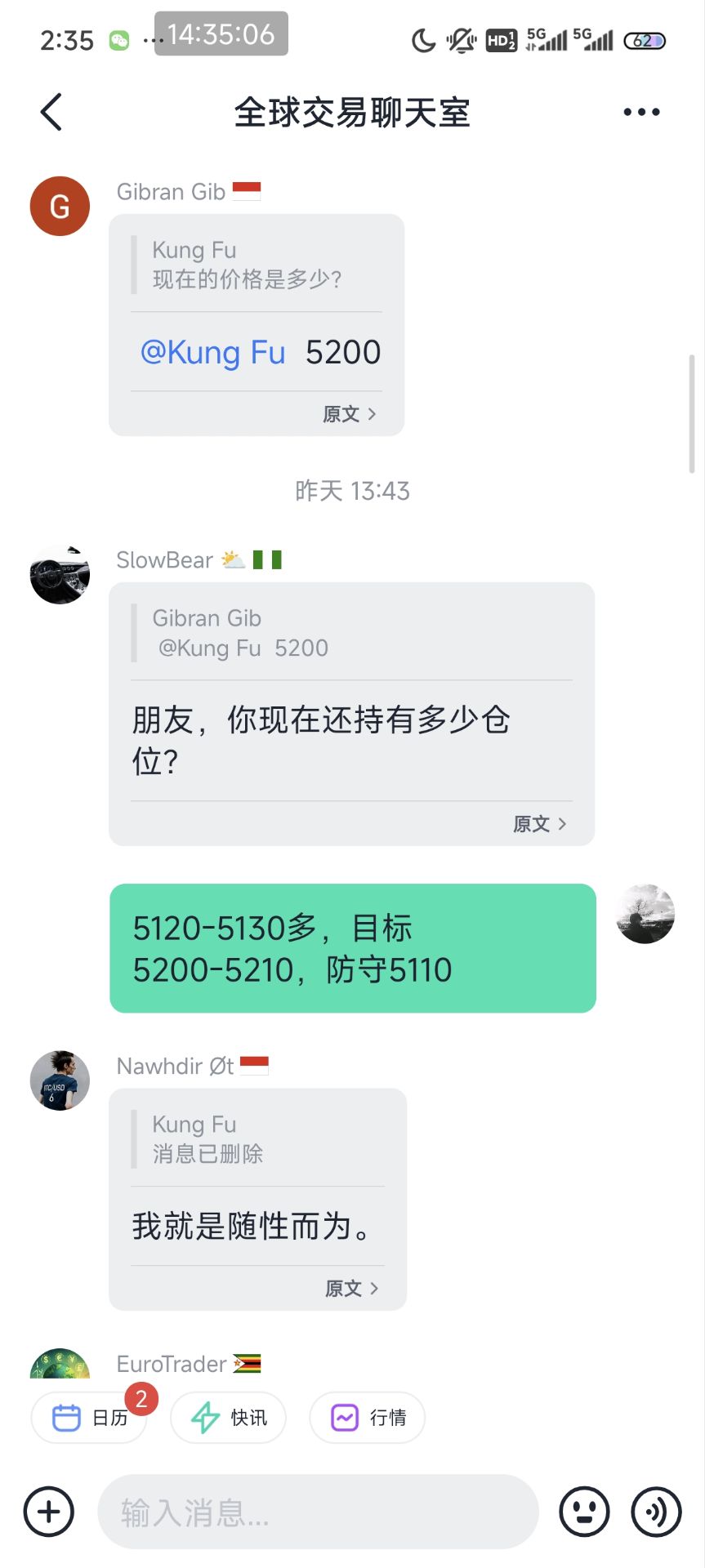Viewport: 705px width, 1568px height.
Task: Switch to voice message input
Action: coord(656,1512)
